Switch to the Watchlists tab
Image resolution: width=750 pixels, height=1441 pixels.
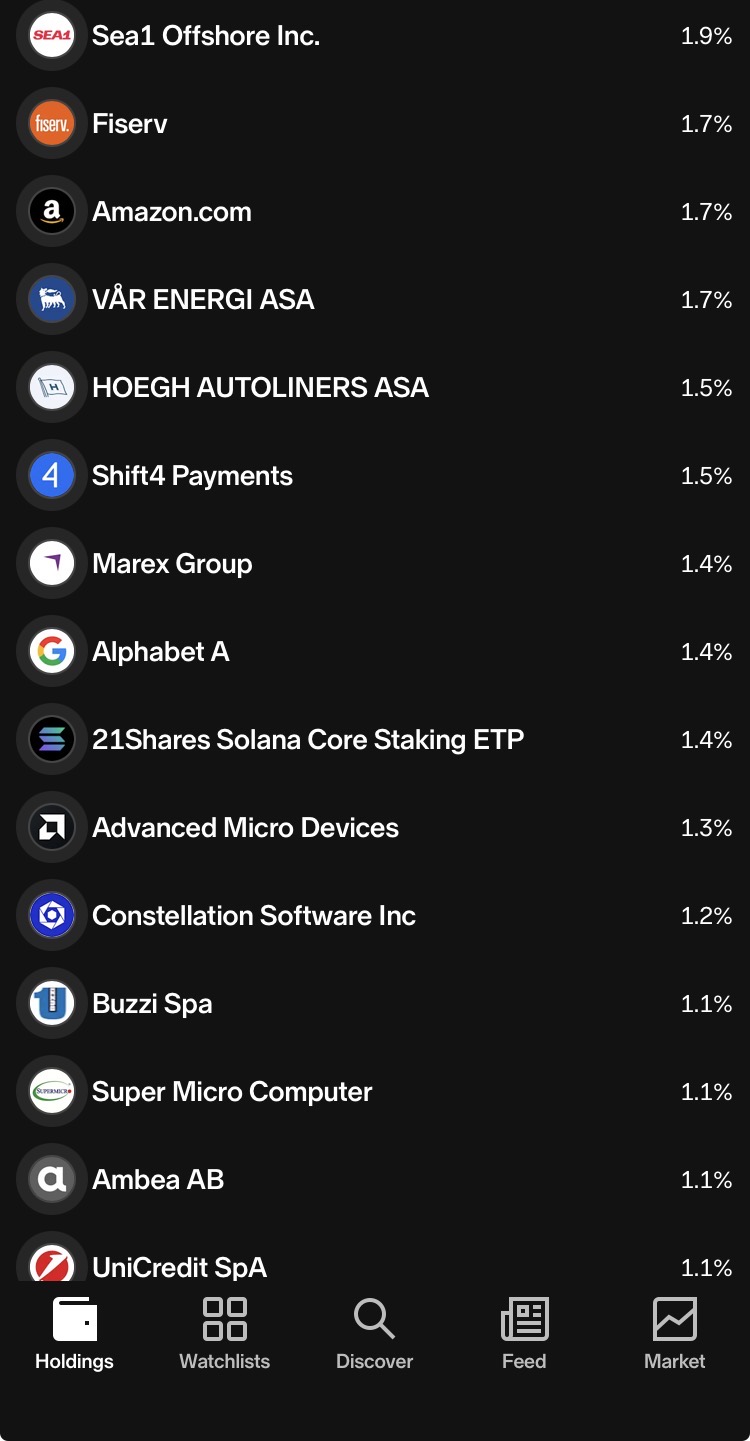[x=225, y=1334]
